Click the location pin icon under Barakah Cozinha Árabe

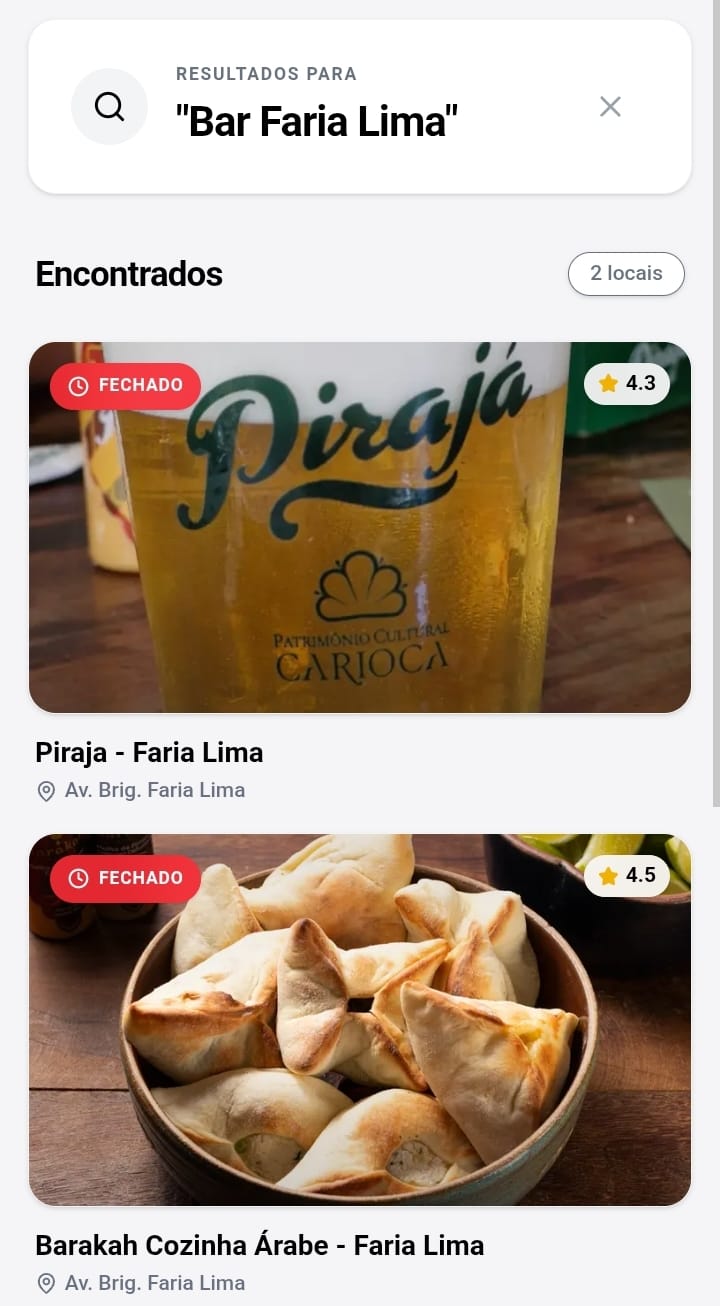45,1283
